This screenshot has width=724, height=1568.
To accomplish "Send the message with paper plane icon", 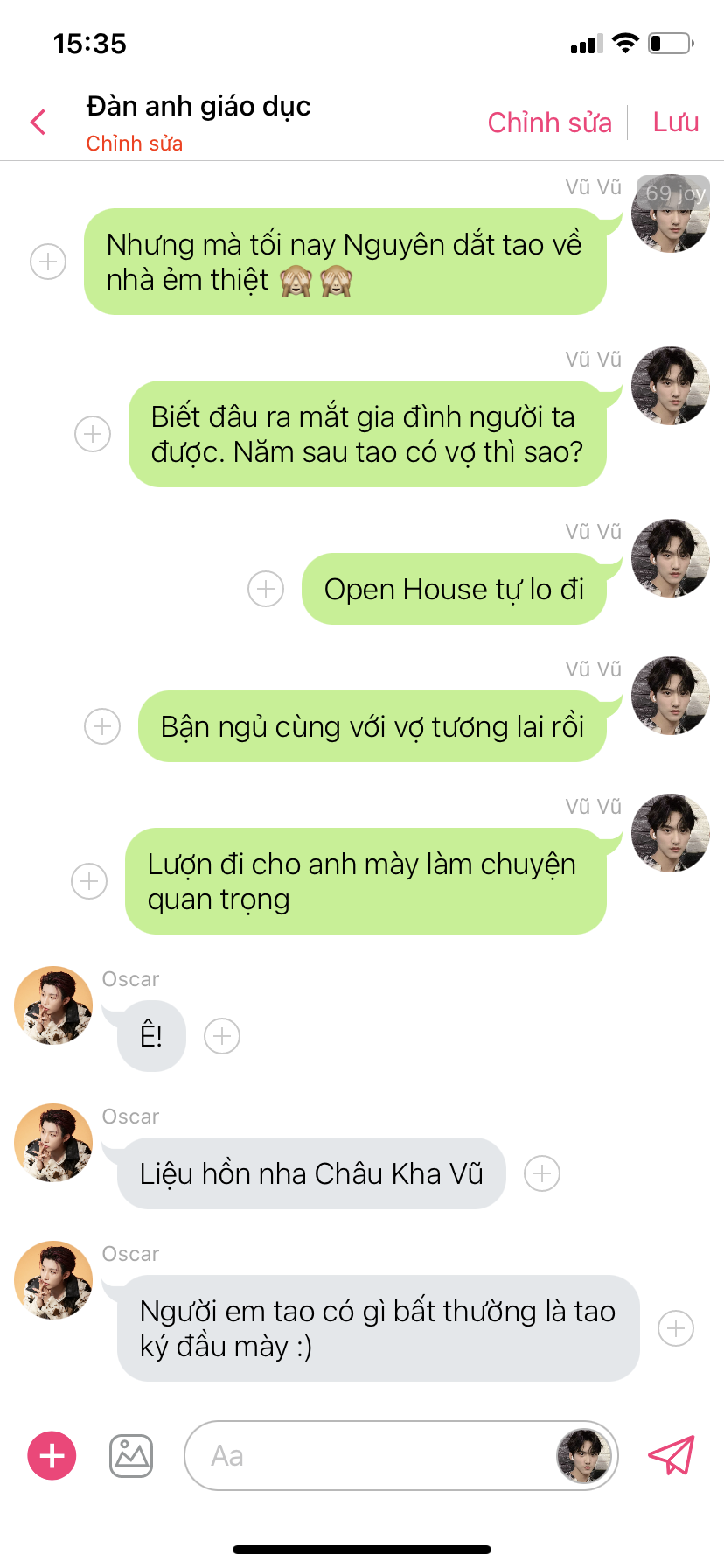I will [671, 1455].
